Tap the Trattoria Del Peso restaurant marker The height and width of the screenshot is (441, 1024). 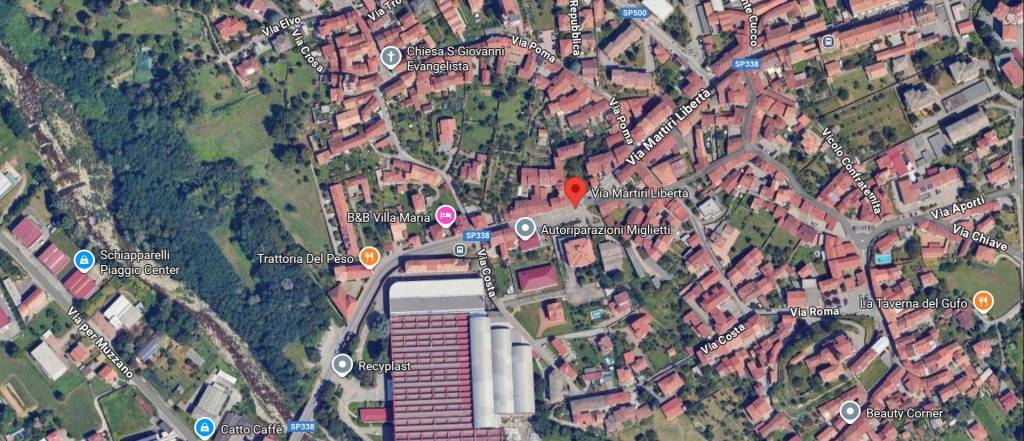(369, 258)
